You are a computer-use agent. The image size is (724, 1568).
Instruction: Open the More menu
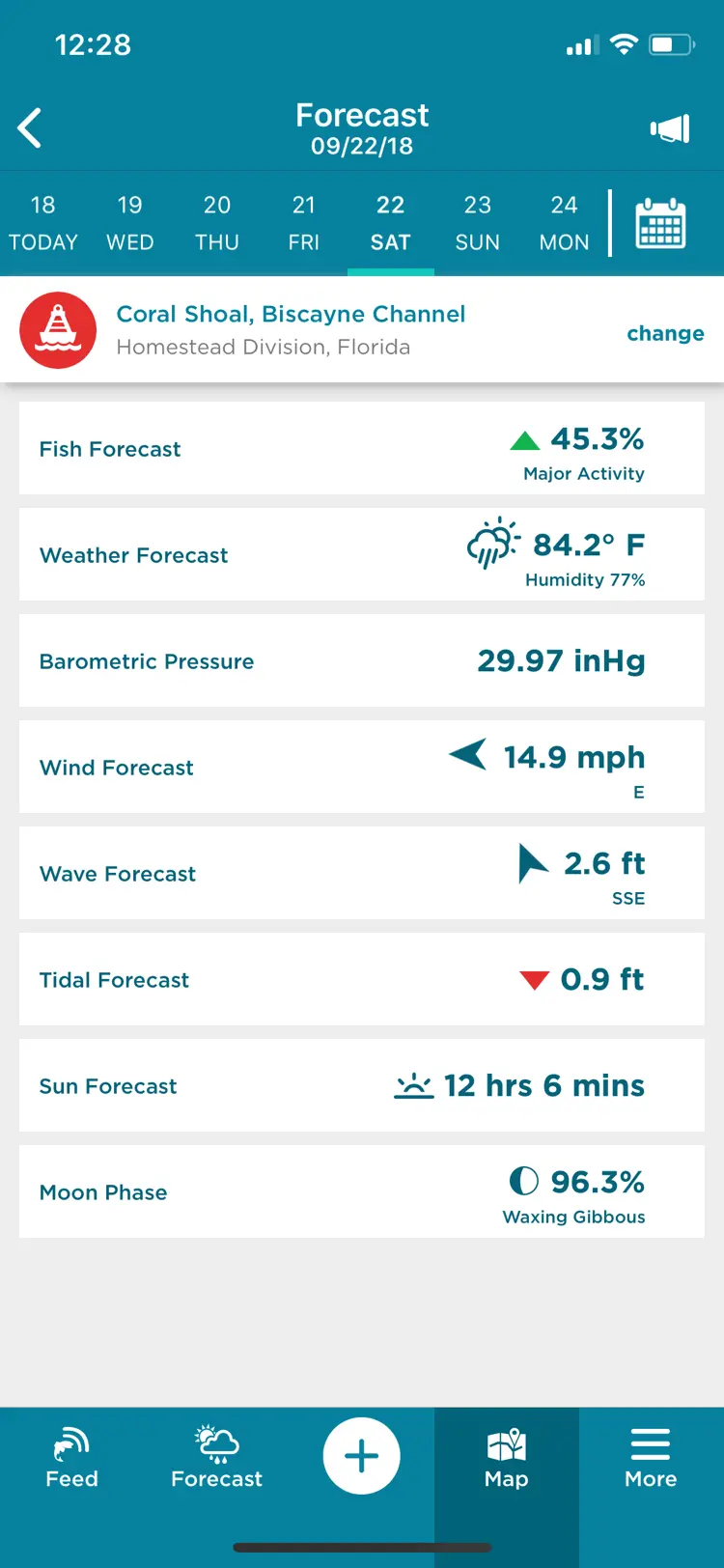651,1458
